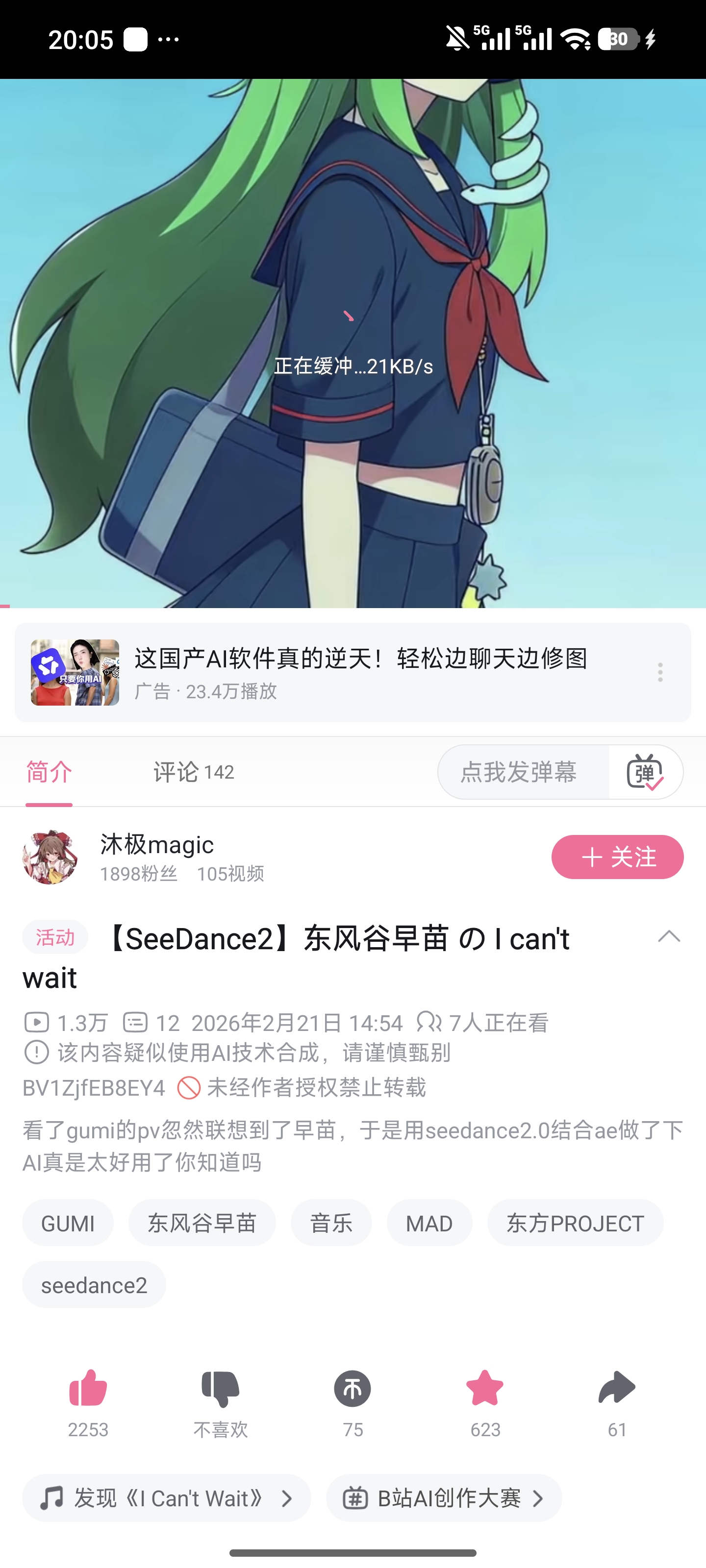The height and width of the screenshot is (1568, 706).
Task: Open the GUMI tag
Action: (x=68, y=1223)
